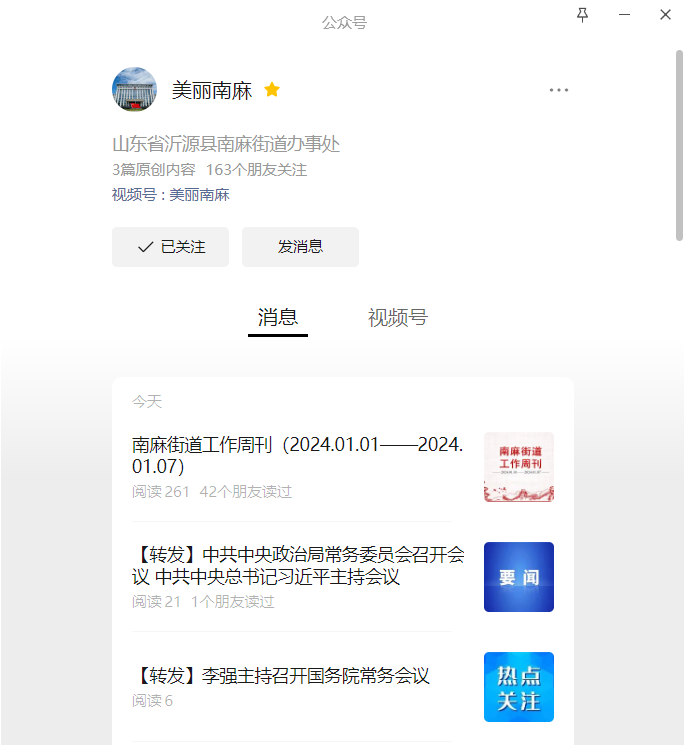Tap the 已关注 button
The height and width of the screenshot is (745, 686).
pos(170,247)
